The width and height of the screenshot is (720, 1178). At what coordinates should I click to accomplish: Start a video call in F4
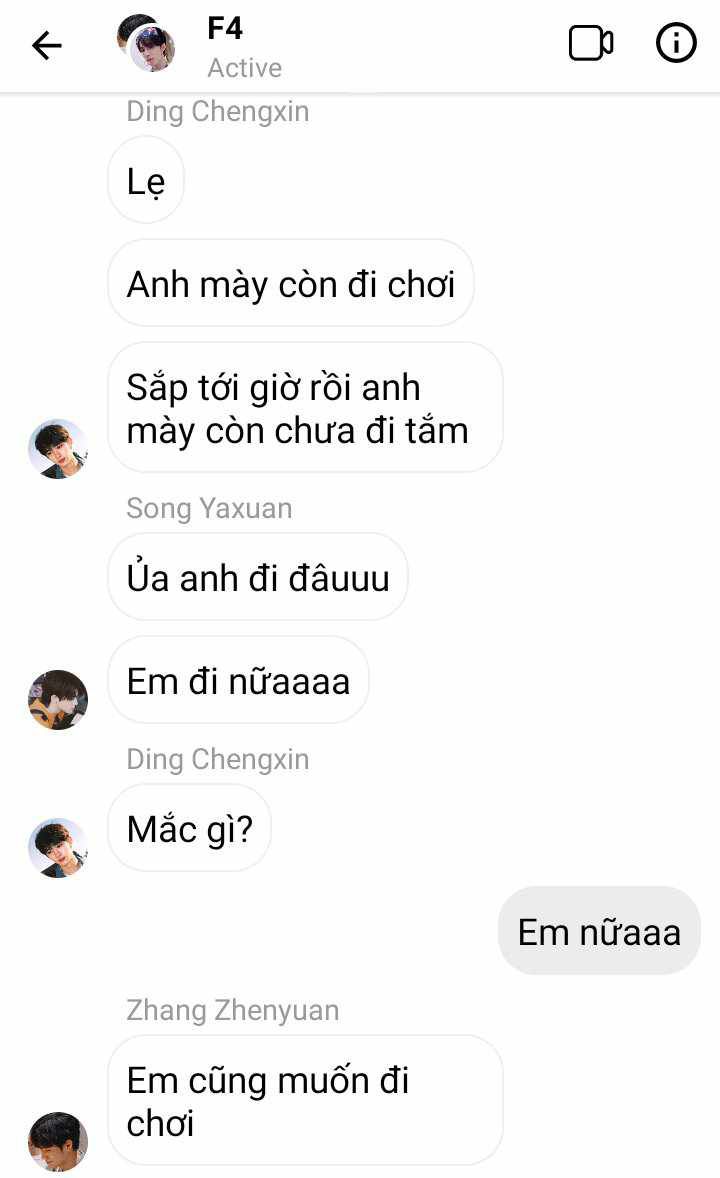tap(591, 43)
